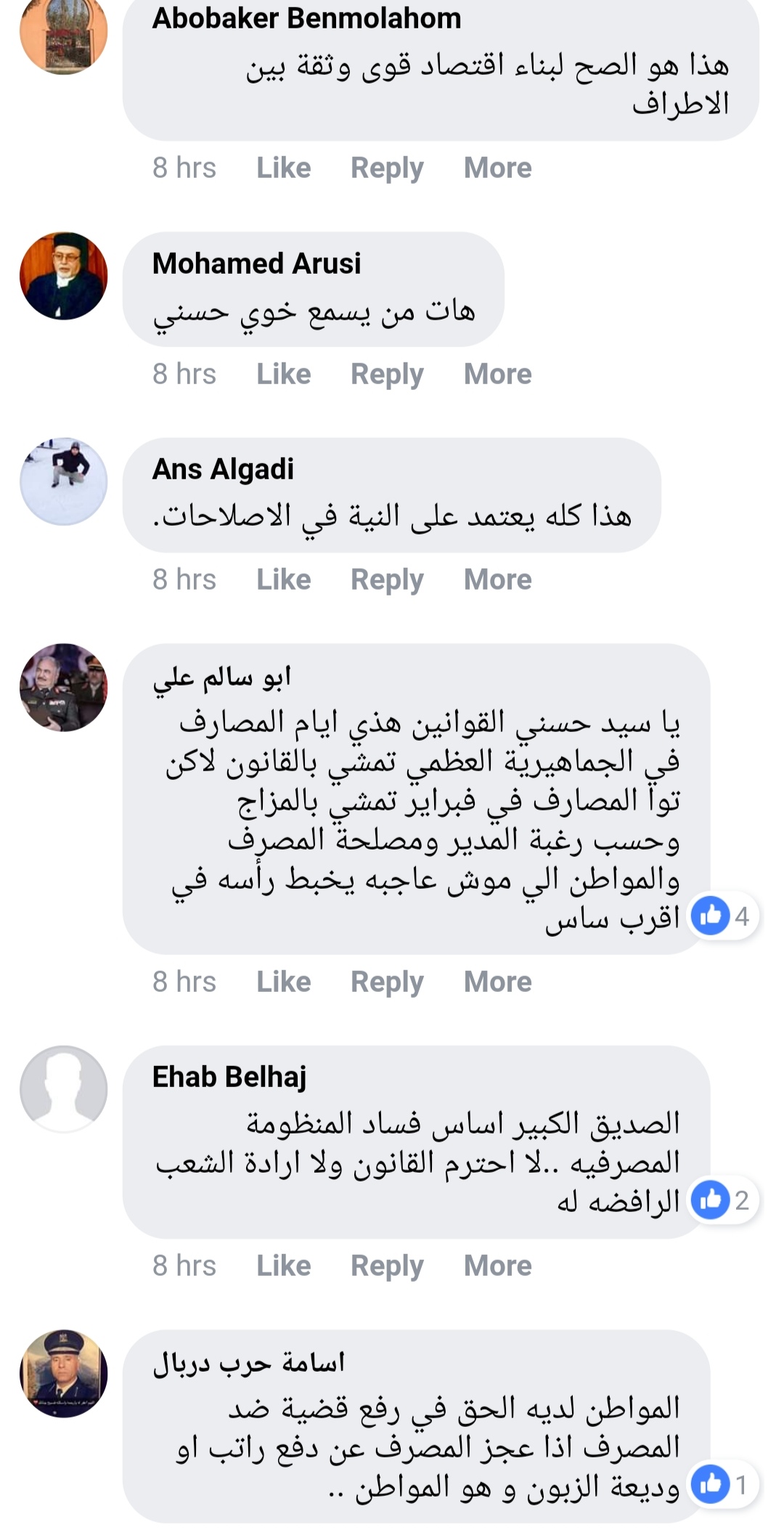The image size is (784, 1530).
Task: Open More options on Ehab Belhaj's comment
Action: pos(497,1266)
